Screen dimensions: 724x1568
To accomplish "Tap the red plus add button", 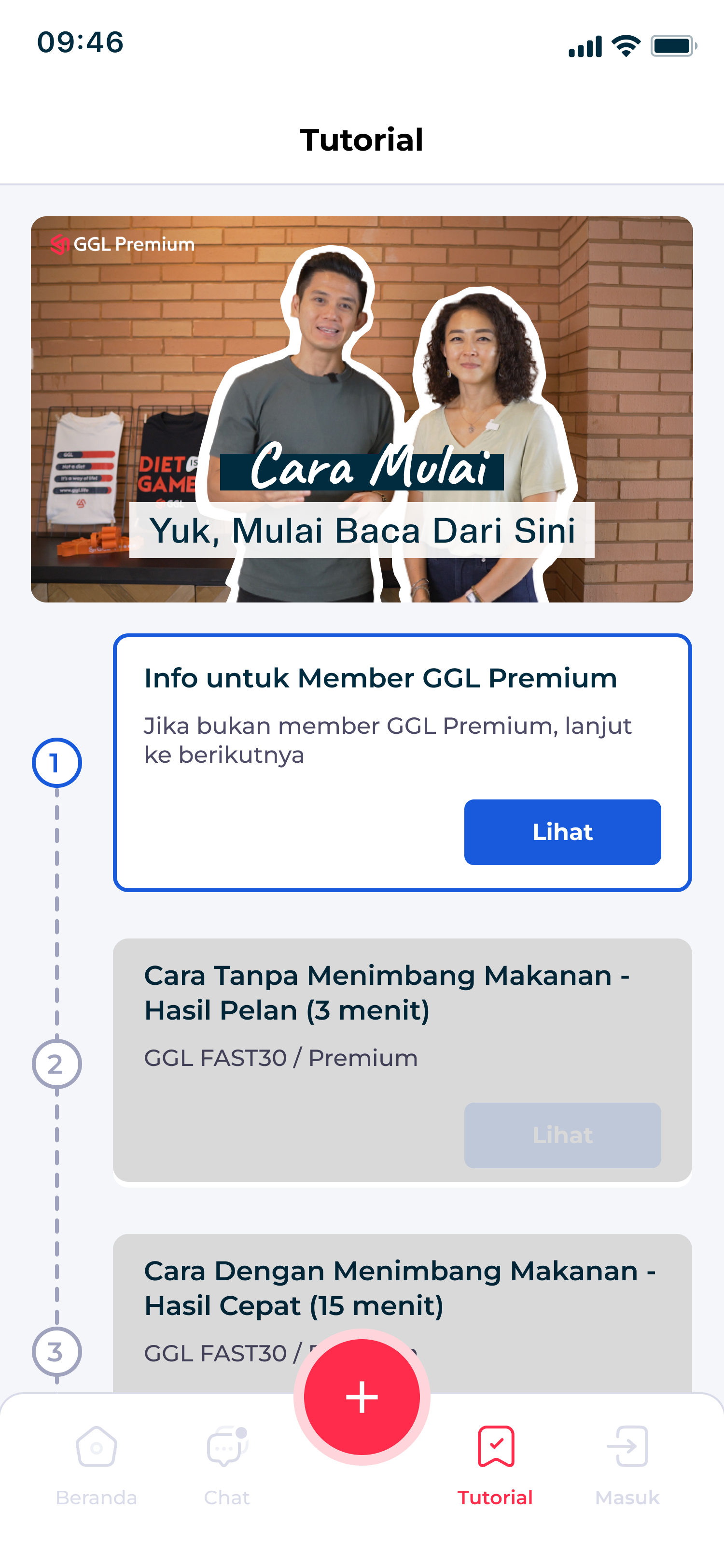I will (x=362, y=1396).
